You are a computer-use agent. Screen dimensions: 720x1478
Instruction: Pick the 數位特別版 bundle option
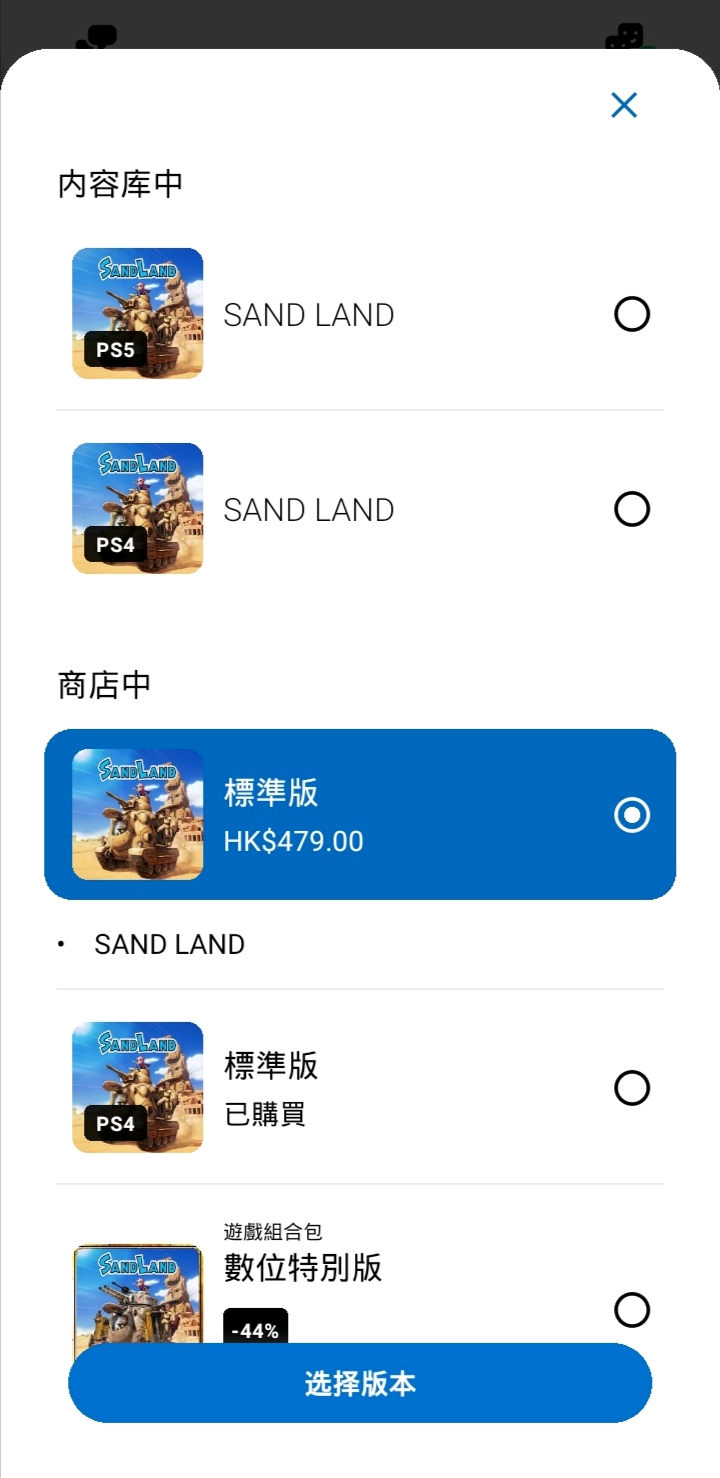pyautogui.click(x=631, y=1309)
